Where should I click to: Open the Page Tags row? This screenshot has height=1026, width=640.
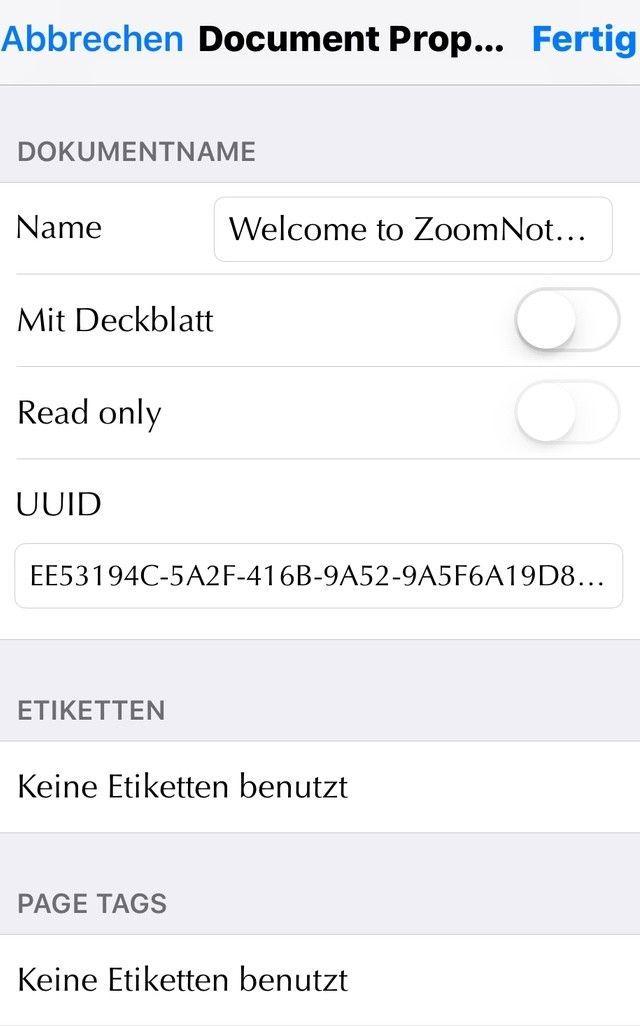(320, 978)
